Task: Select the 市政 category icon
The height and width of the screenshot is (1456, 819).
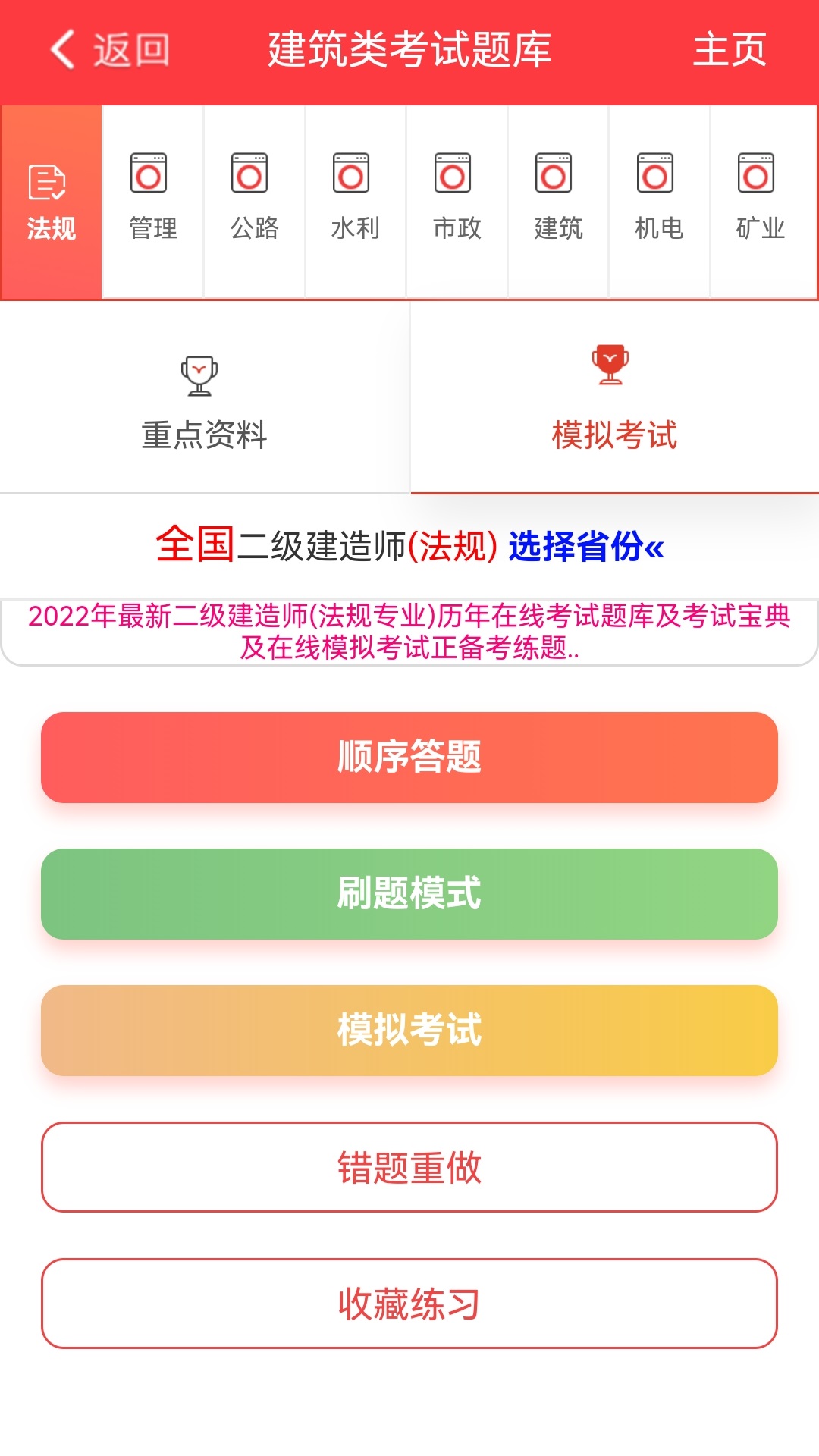Action: pos(455,197)
